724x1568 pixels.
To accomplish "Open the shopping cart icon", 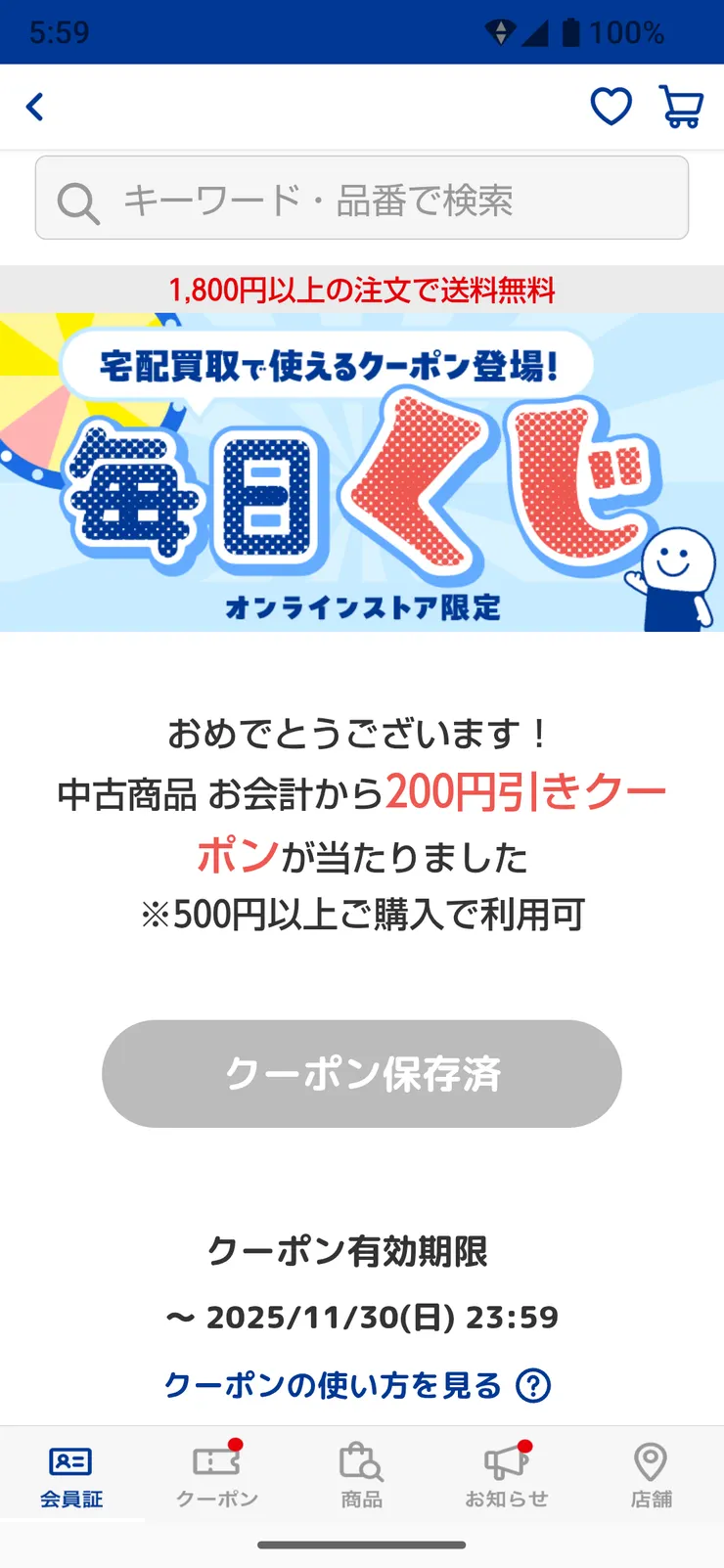I will tap(681, 107).
